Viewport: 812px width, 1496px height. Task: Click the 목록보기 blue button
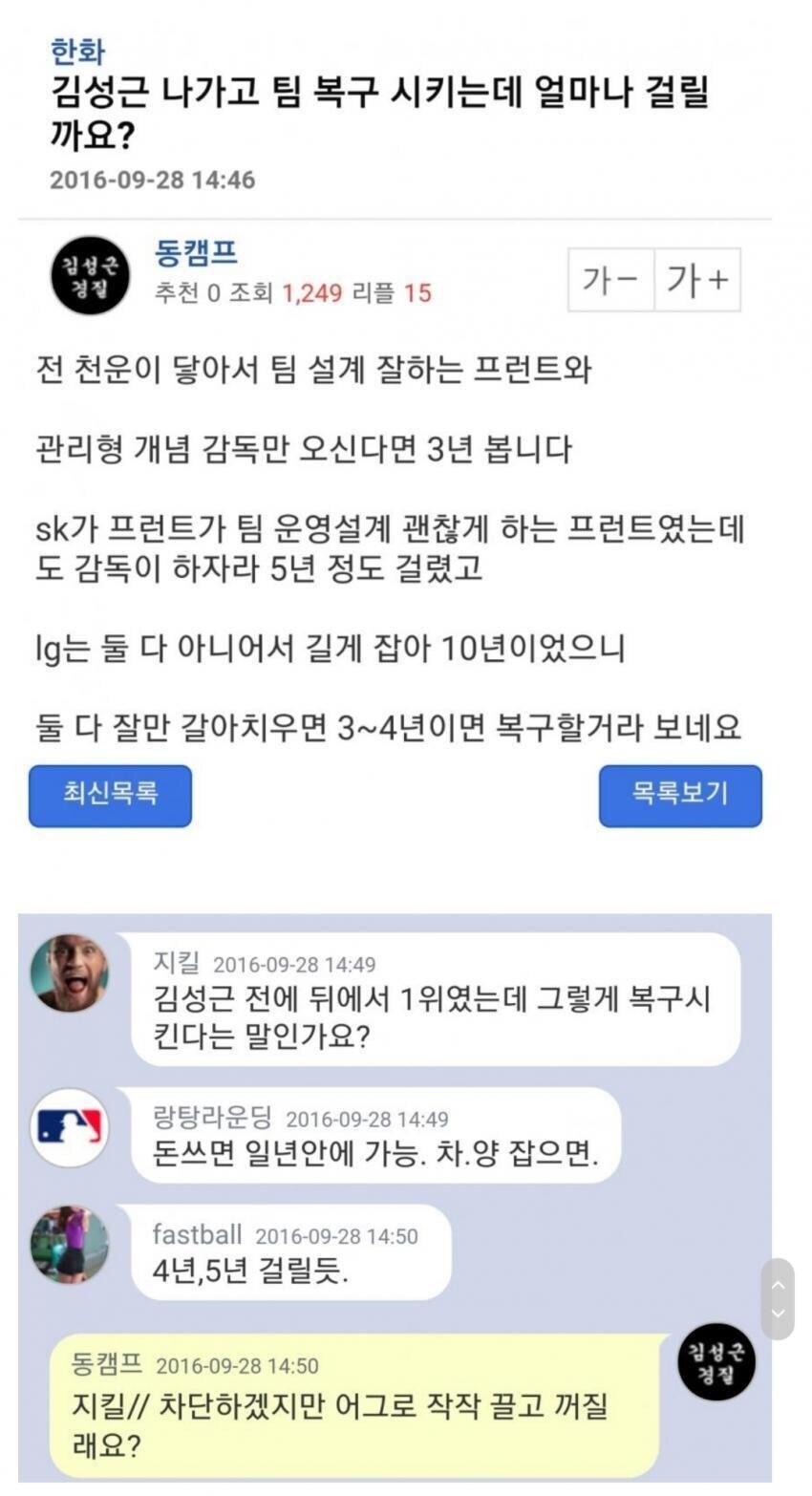pyautogui.click(x=680, y=796)
